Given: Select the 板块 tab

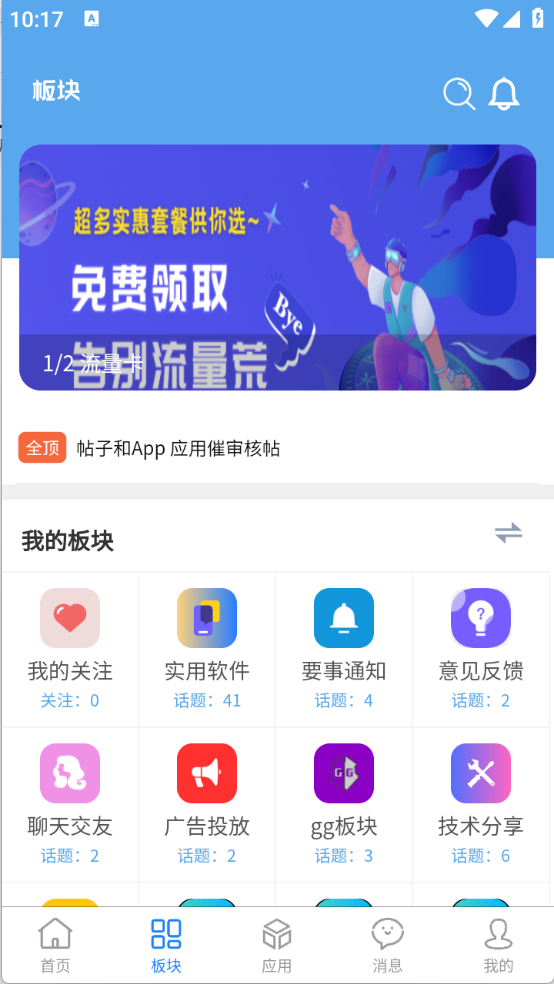Looking at the screenshot, I should click(166, 945).
